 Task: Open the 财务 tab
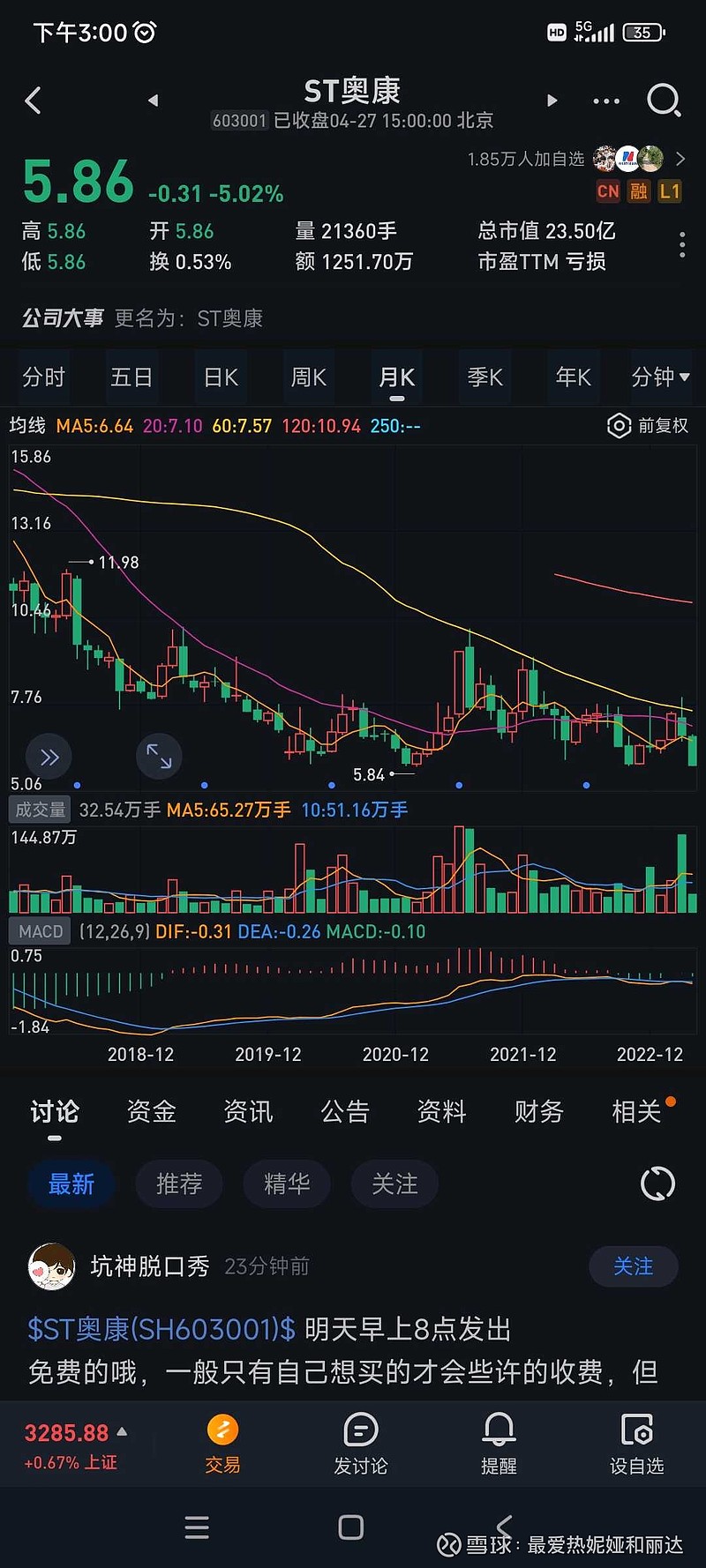coord(538,1112)
